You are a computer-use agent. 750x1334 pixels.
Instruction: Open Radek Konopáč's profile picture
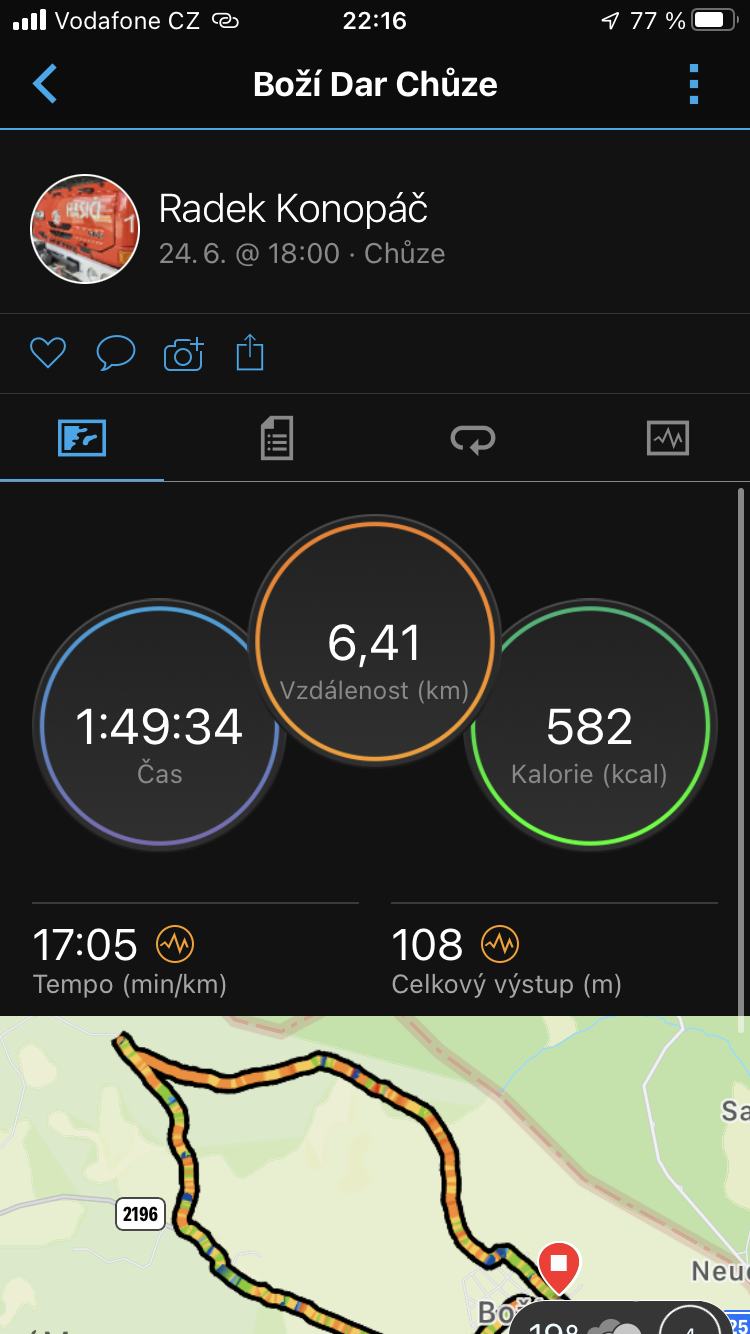pos(85,229)
